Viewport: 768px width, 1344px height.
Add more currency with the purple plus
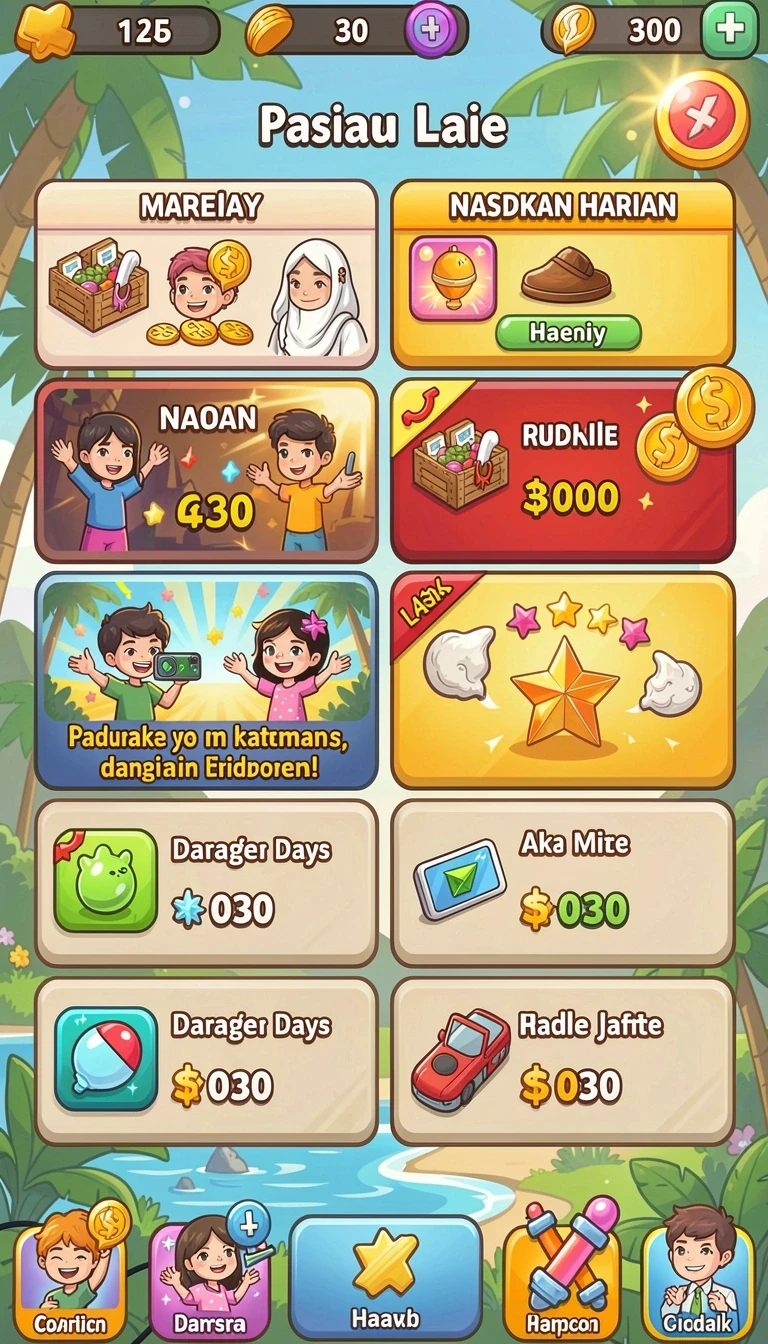tap(431, 29)
